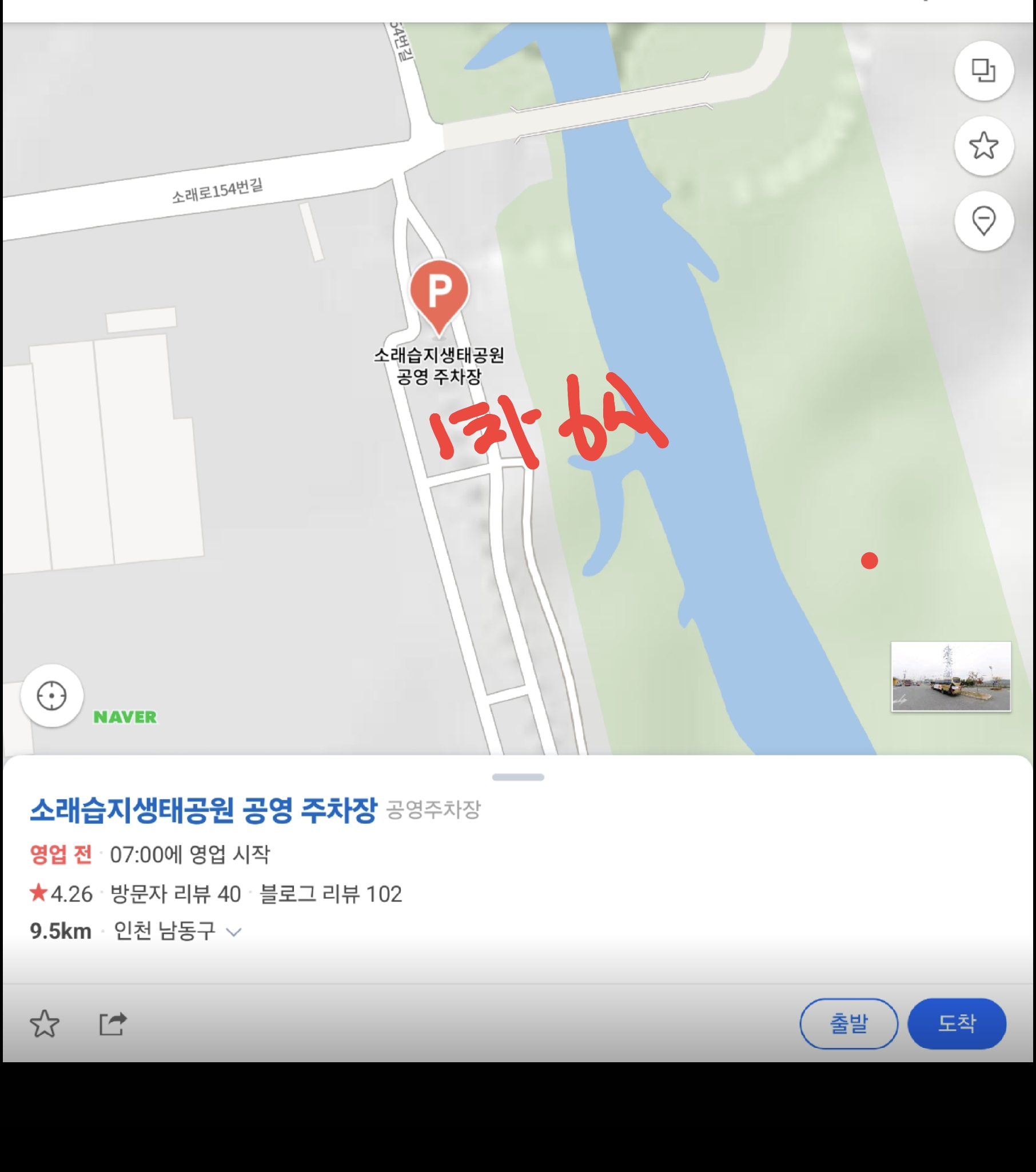Open the street view photo thumbnail
Image resolution: width=1036 pixels, height=1172 pixels.
tap(951, 676)
